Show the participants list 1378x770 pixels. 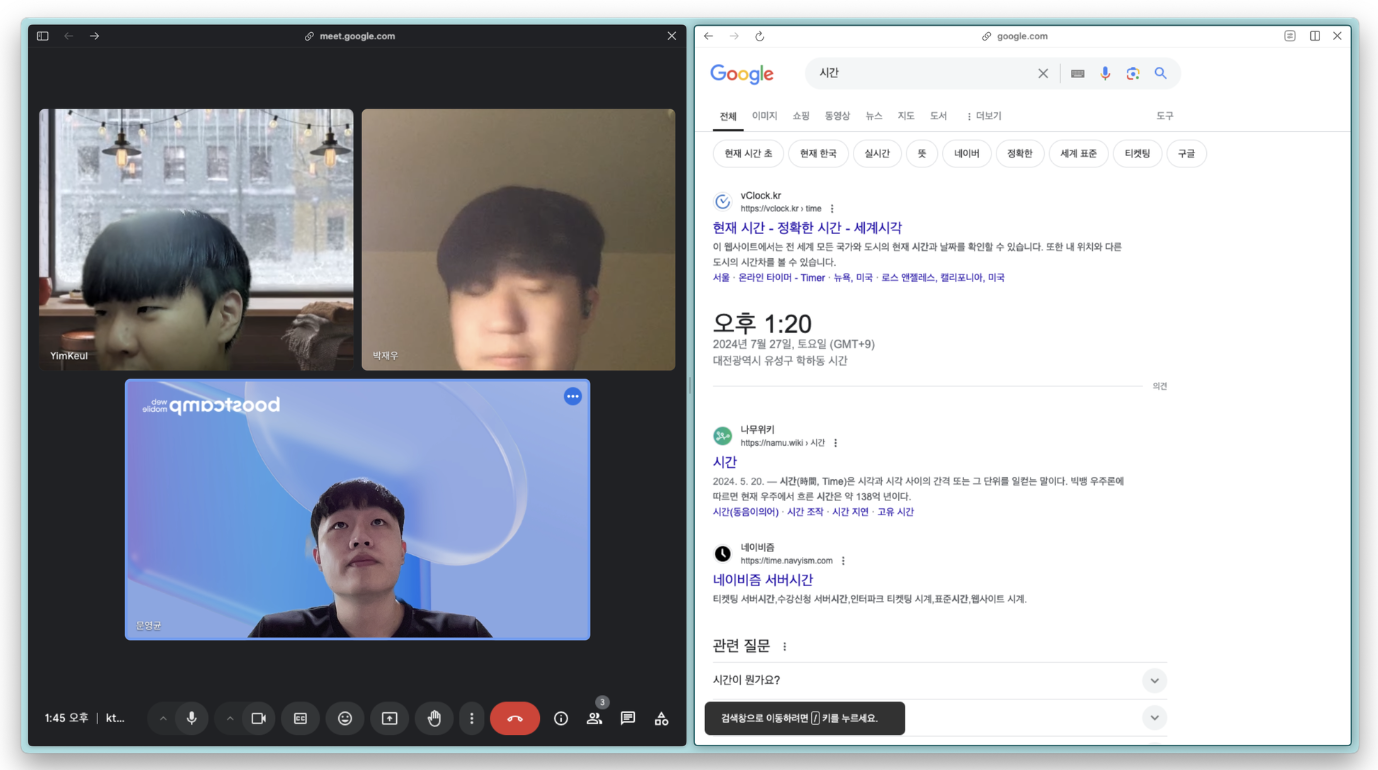tap(594, 718)
